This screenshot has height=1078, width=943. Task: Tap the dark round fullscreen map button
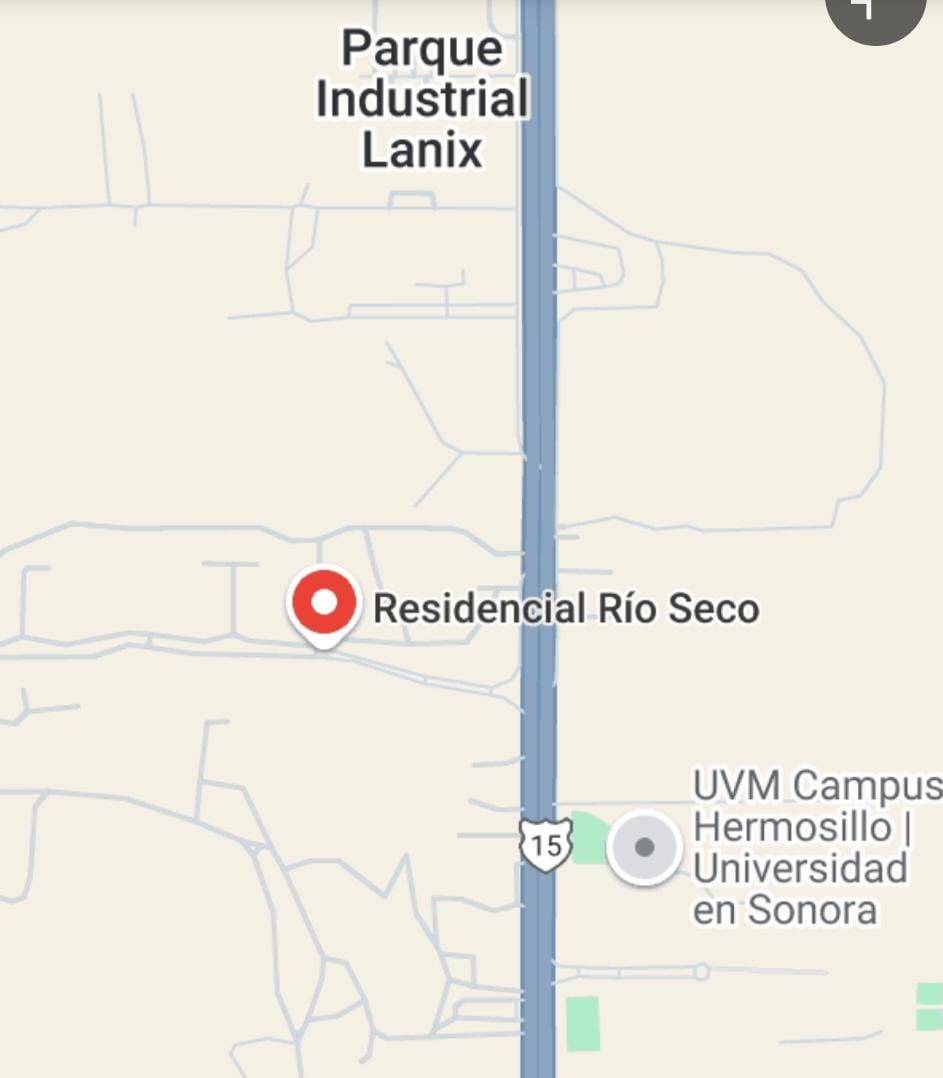[x=875, y=12]
